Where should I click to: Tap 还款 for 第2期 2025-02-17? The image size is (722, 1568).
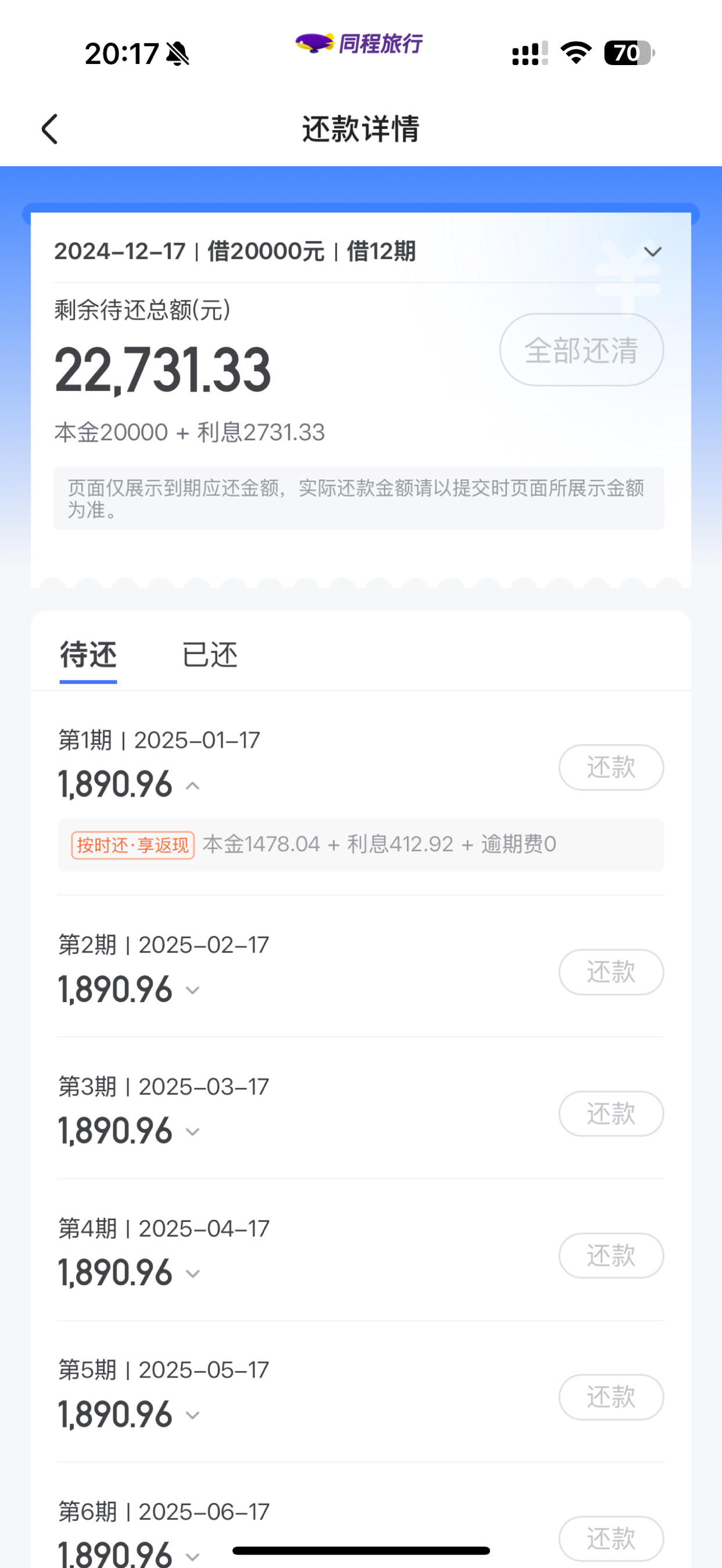click(x=611, y=972)
